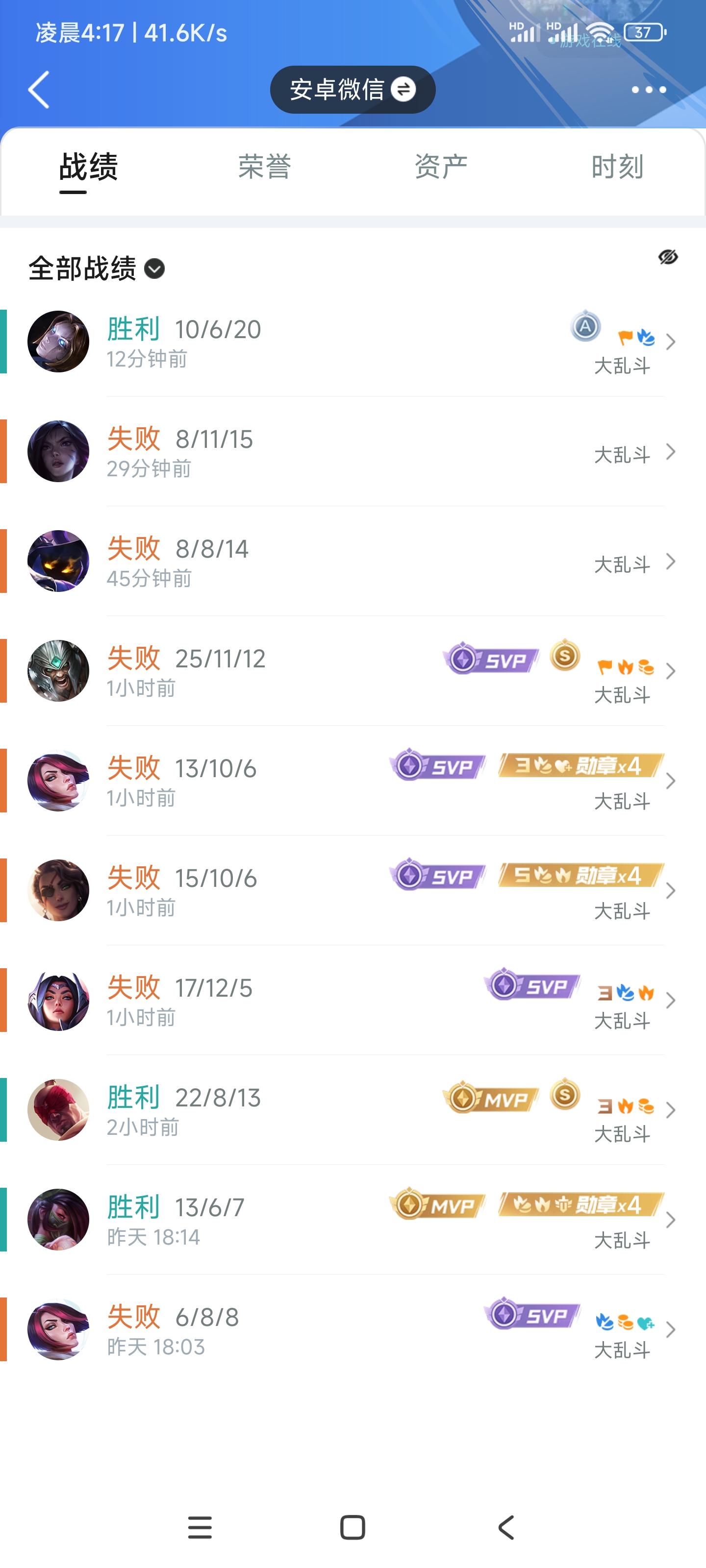Go back using the top-left arrow

point(39,90)
